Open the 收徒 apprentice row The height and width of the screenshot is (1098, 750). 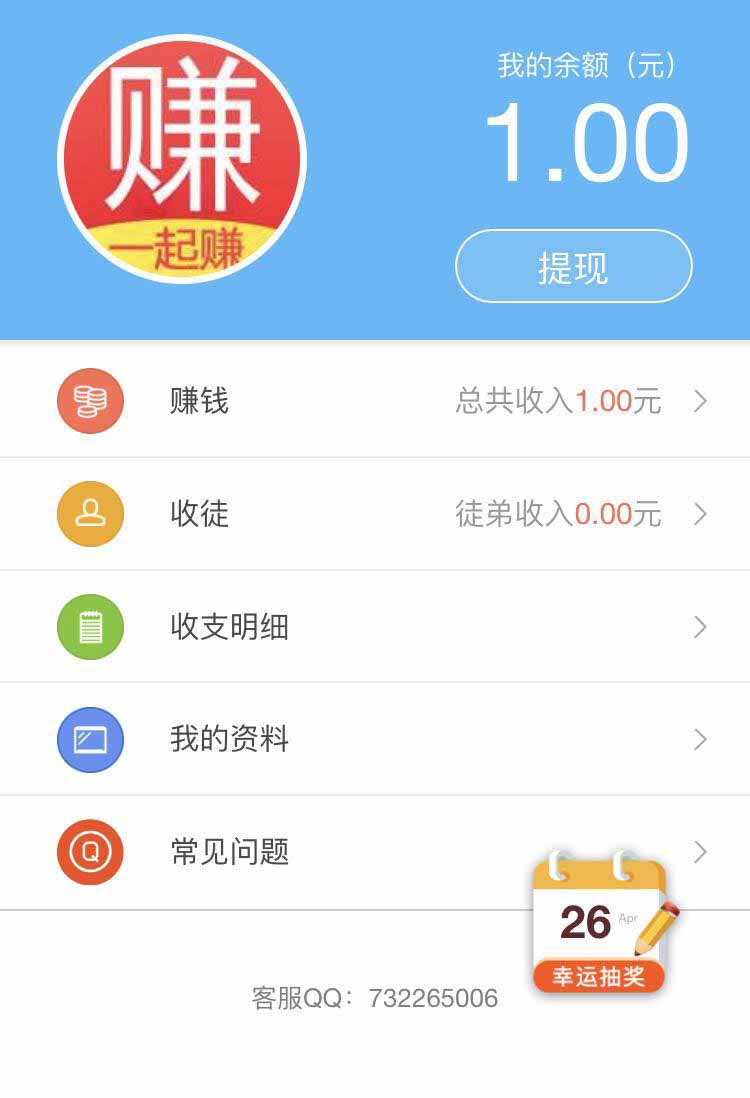click(x=375, y=514)
